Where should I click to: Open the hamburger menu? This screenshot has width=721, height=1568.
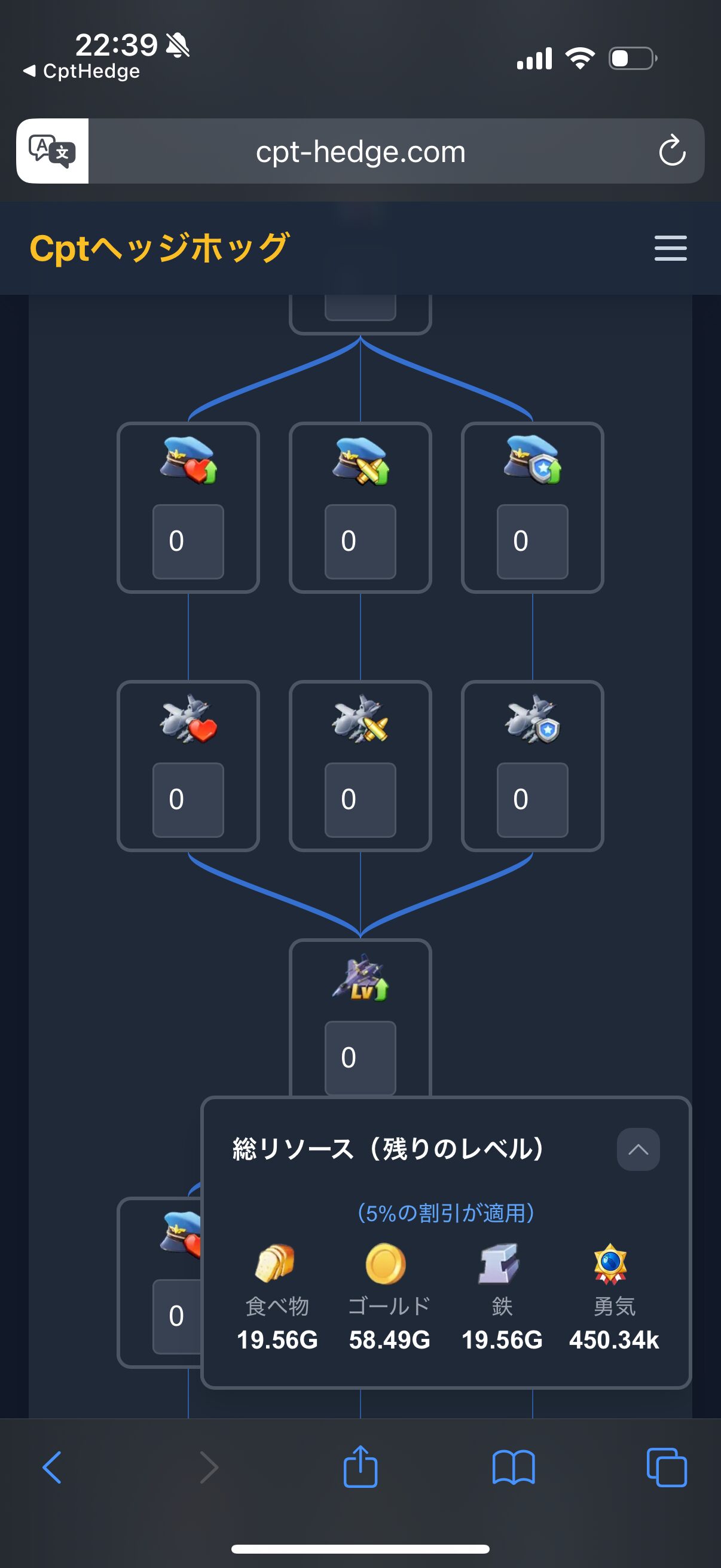(x=670, y=248)
